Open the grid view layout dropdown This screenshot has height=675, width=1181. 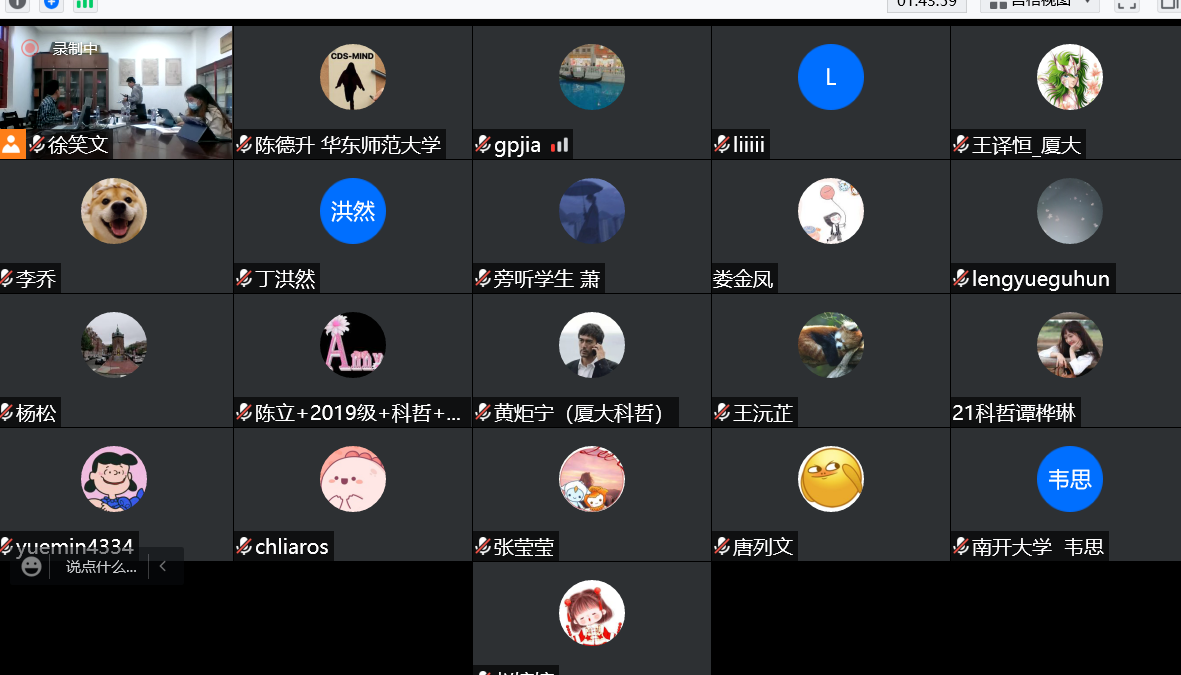(1040, 4)
